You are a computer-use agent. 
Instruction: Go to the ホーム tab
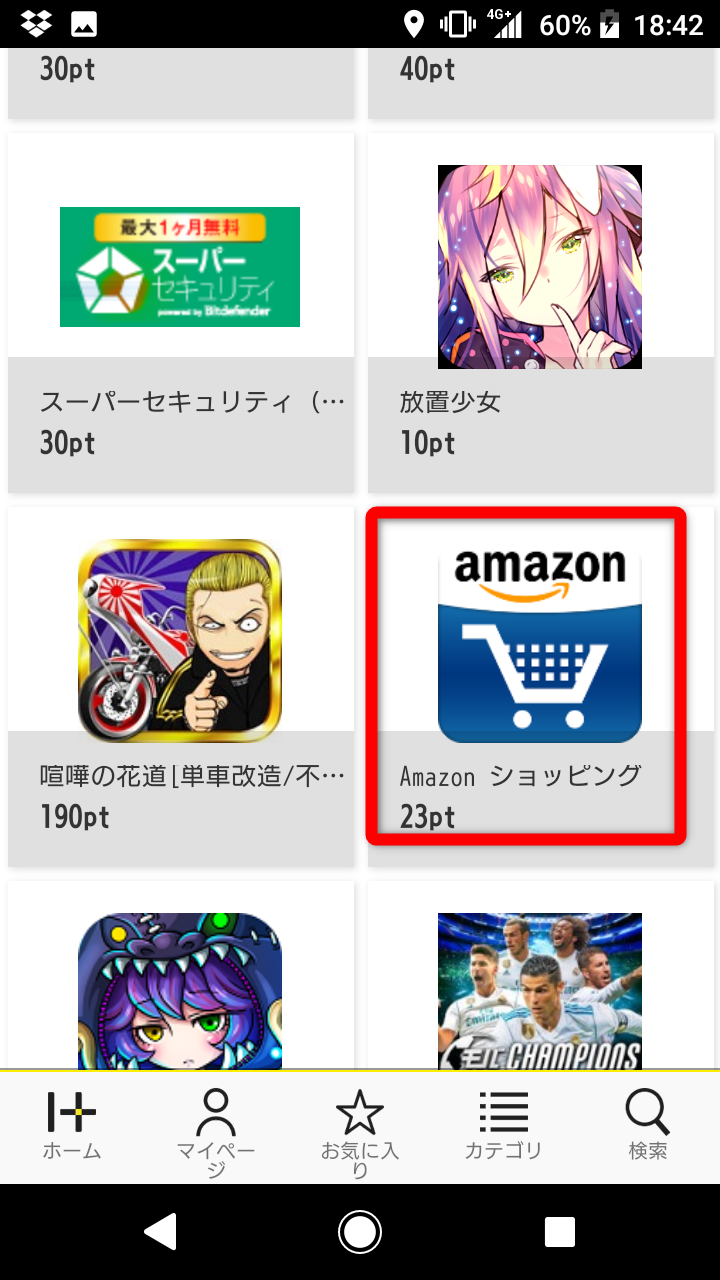pos(72,1127)
